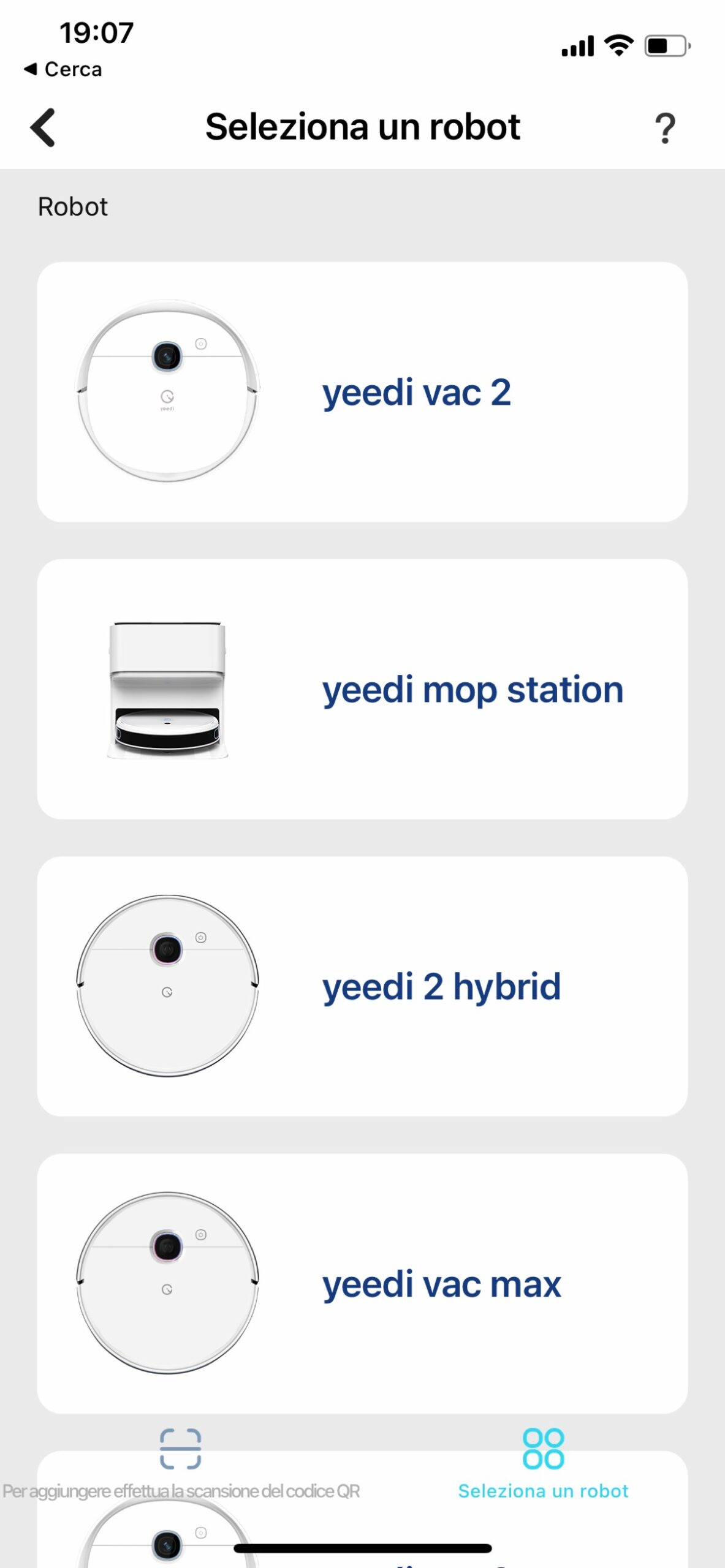The image size is (725, 1568).
Task: Go back from the robot selection screen
Action: click(x=43, y=127)
